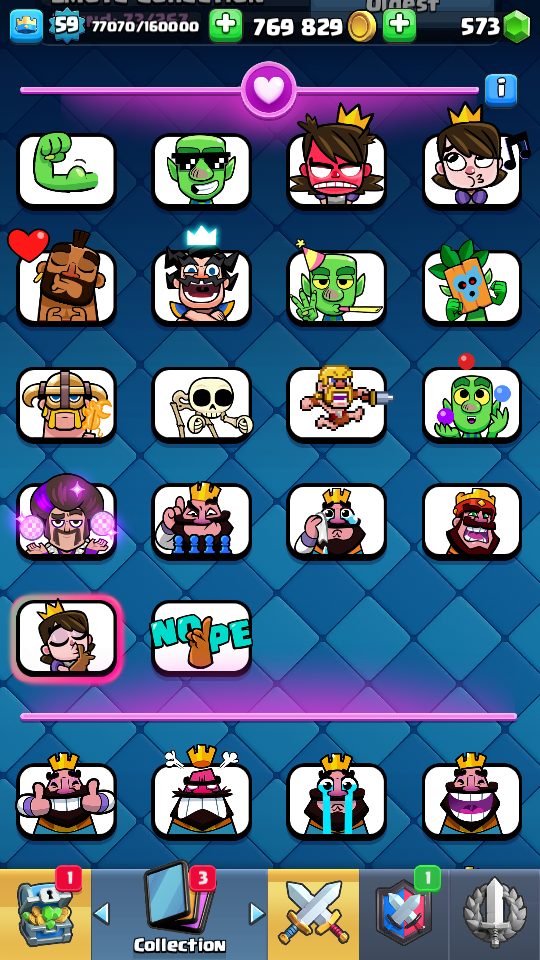
Task: Tap the plus button beside the experience bar
Action: pyautogui.click(x=225, y=26)
